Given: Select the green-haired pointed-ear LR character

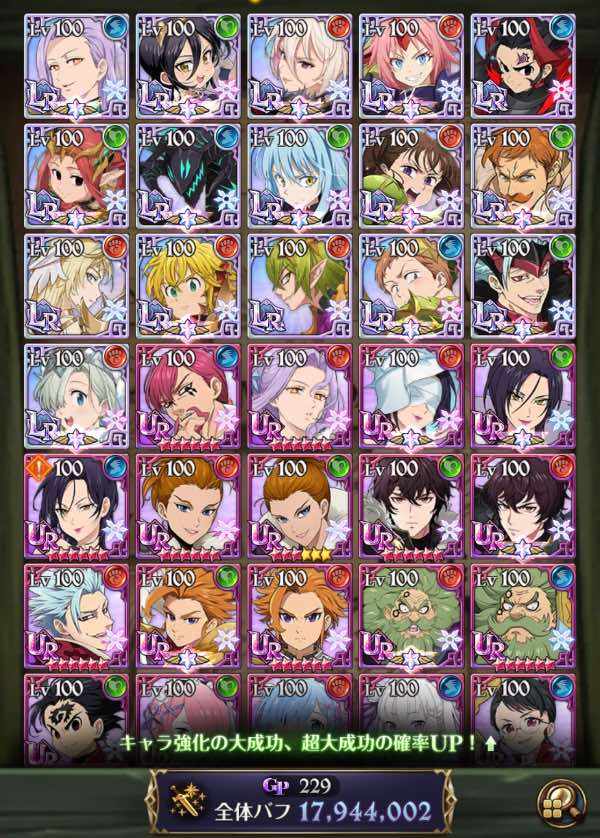Looking at the screenshot, I should (299, 285).
